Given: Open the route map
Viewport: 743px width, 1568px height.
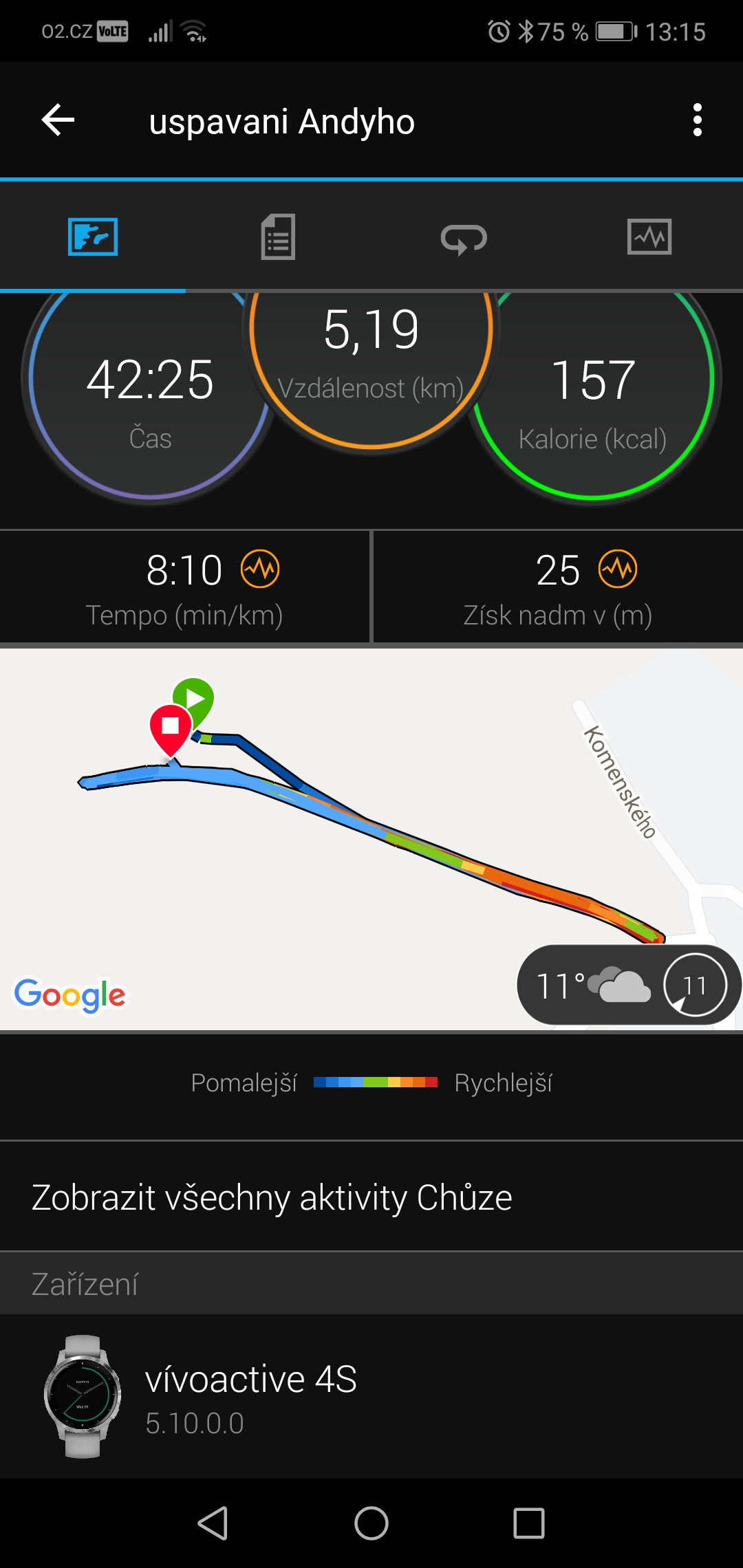Looking at the screenshot, I should (x=371, y=839).
